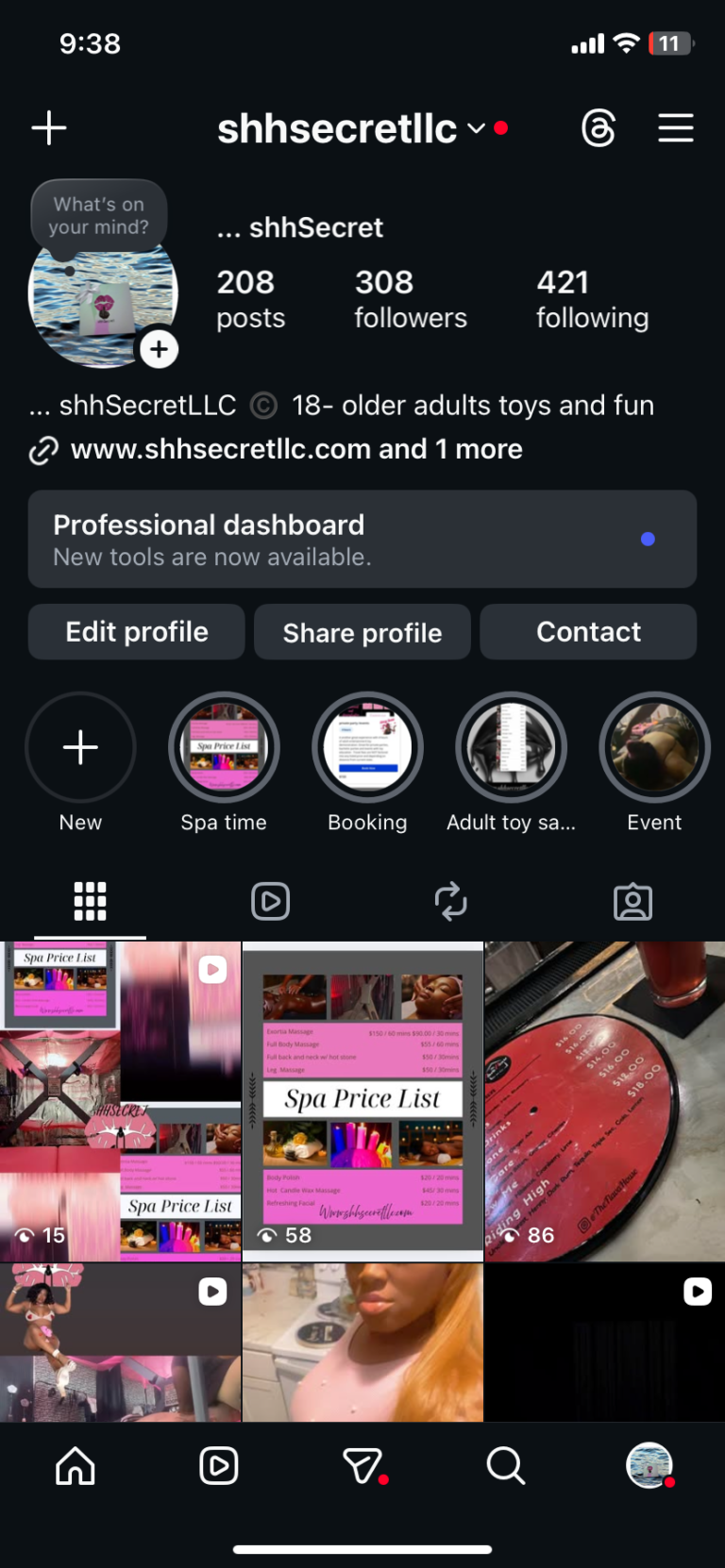
Task: Tap the plus icon to create a post
Action: coord(49,127)
